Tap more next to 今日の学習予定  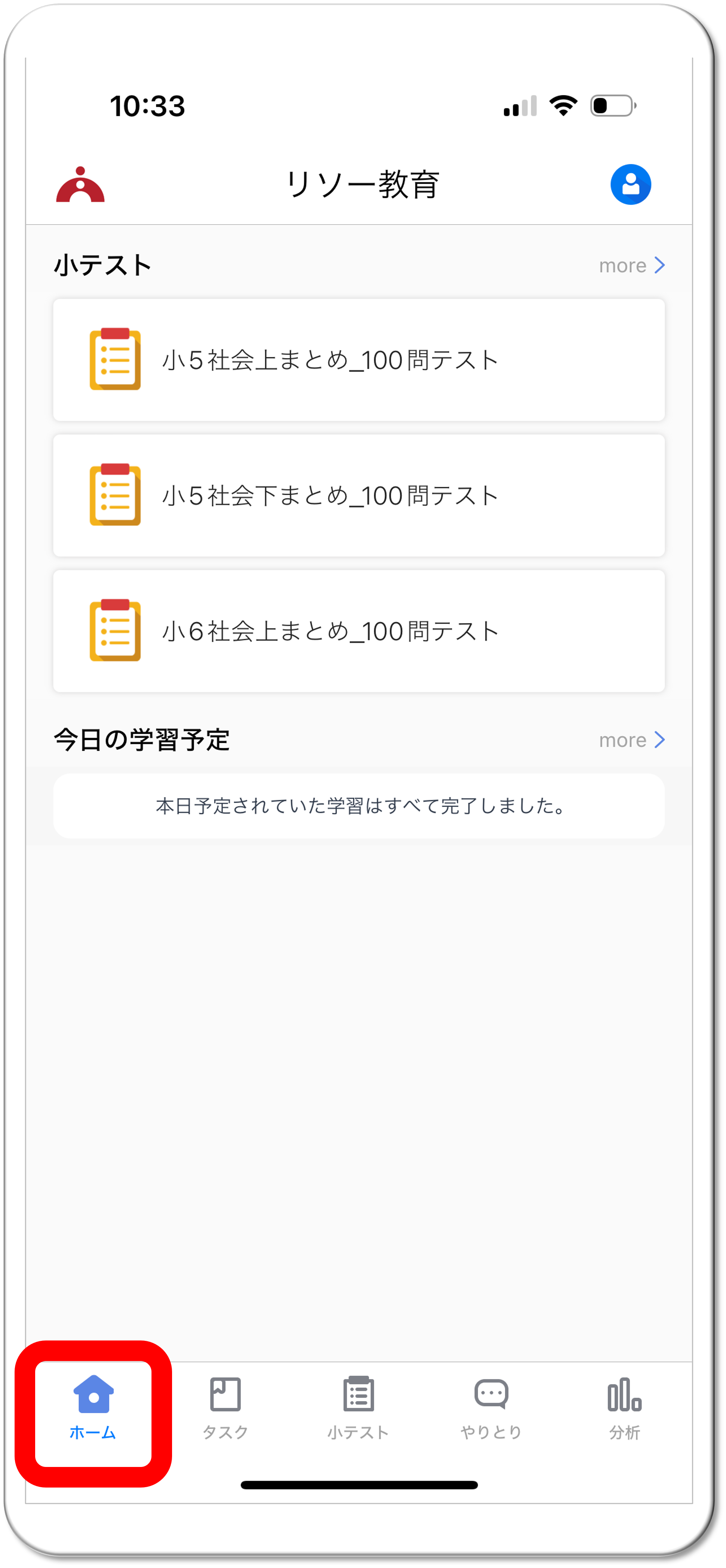pyautogui.click(x=631, y=740)
